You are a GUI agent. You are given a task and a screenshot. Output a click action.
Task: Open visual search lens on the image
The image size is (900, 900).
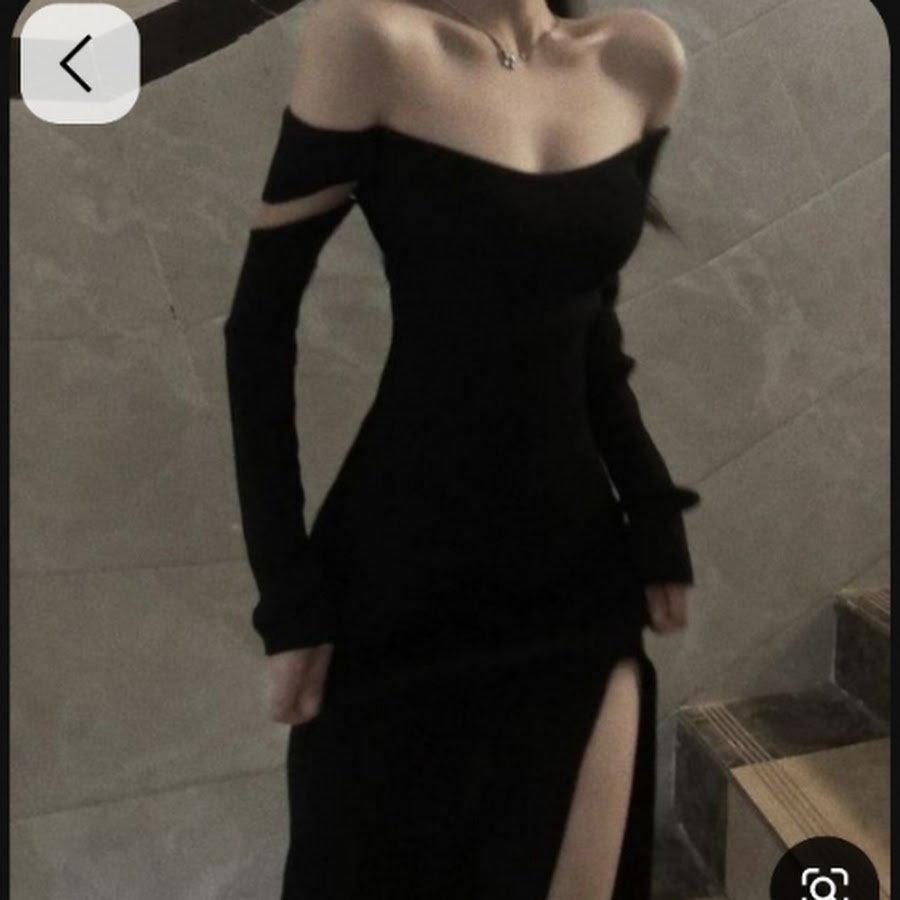click(824, 880)
